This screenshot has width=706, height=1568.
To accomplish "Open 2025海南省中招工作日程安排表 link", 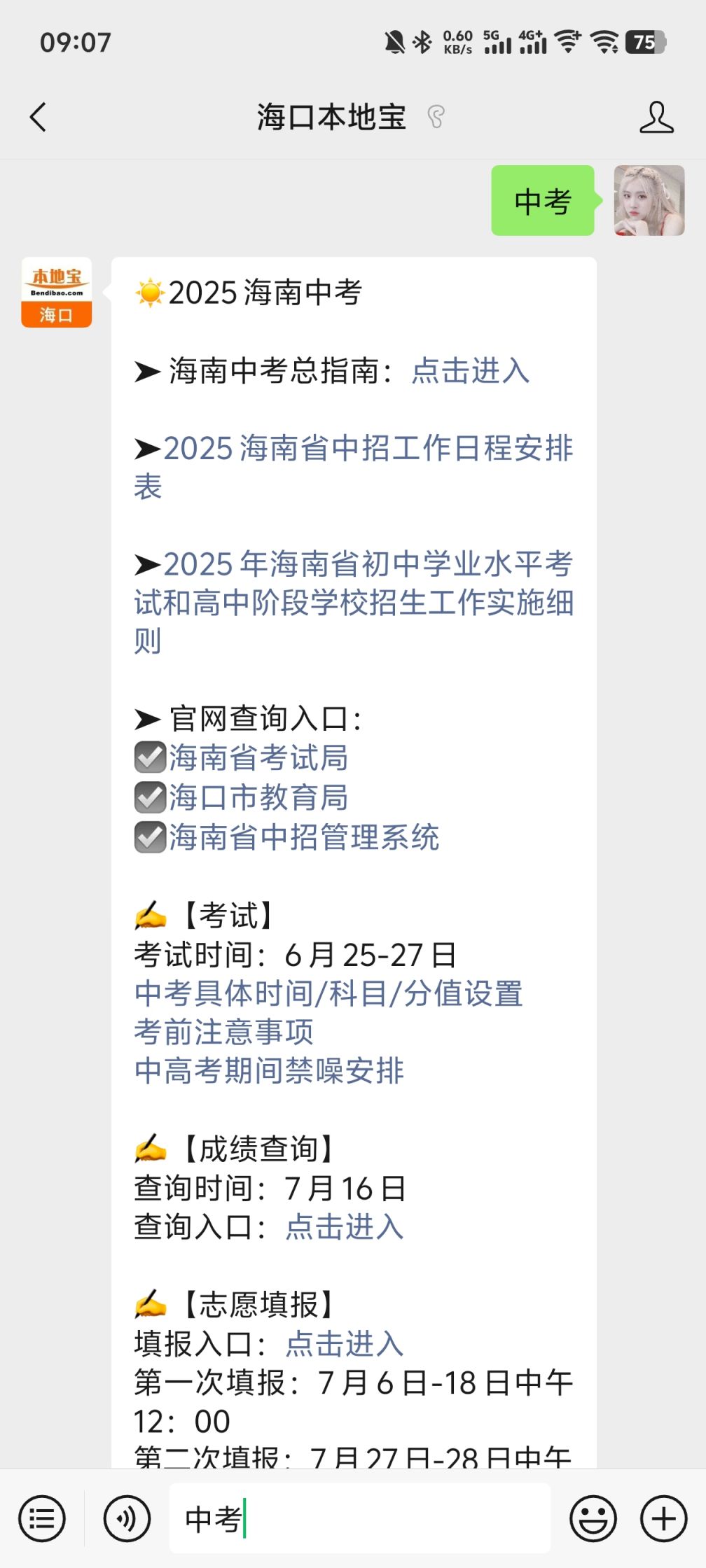I will tap(354, 467).
